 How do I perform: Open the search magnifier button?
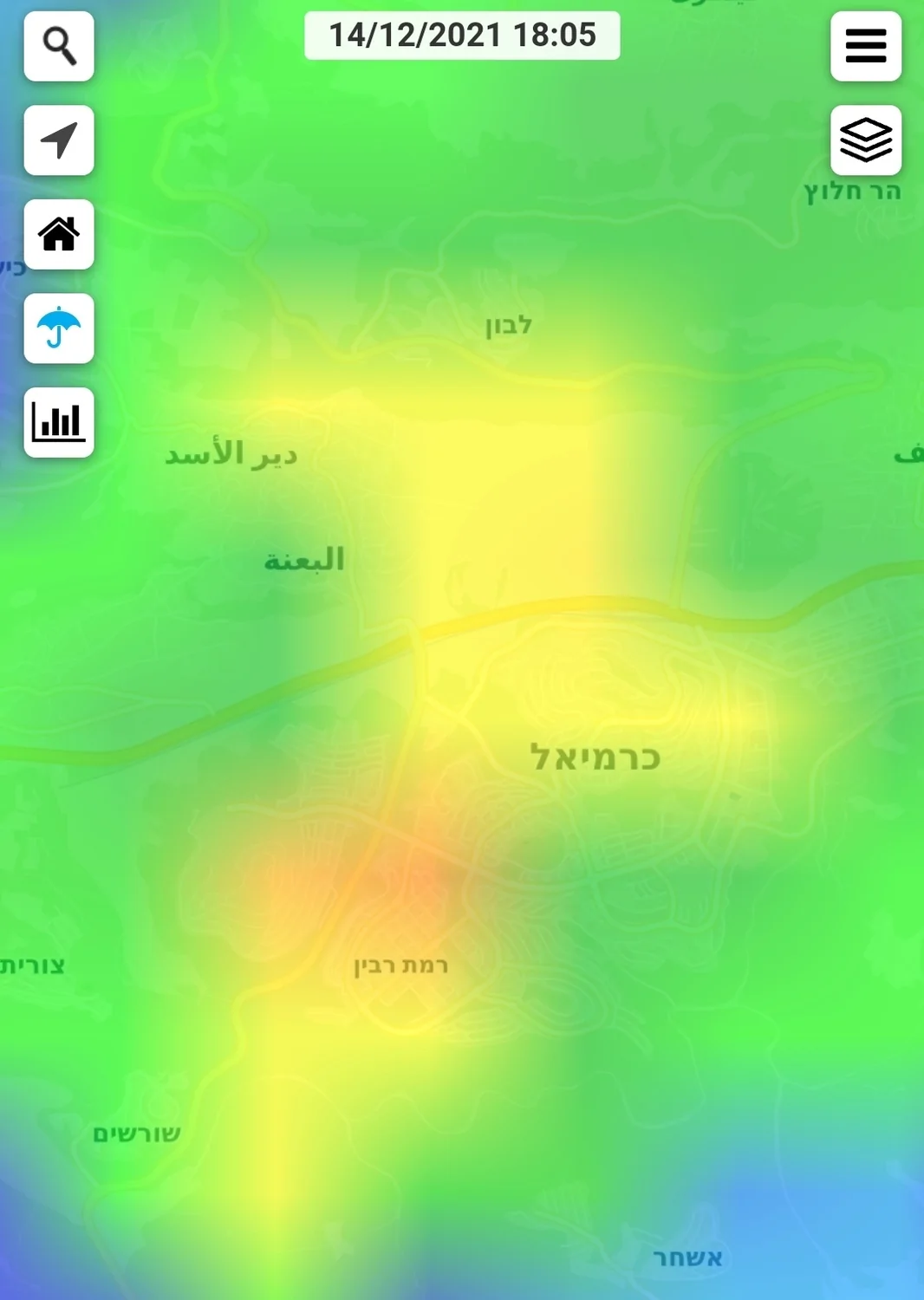coord(59,46)
